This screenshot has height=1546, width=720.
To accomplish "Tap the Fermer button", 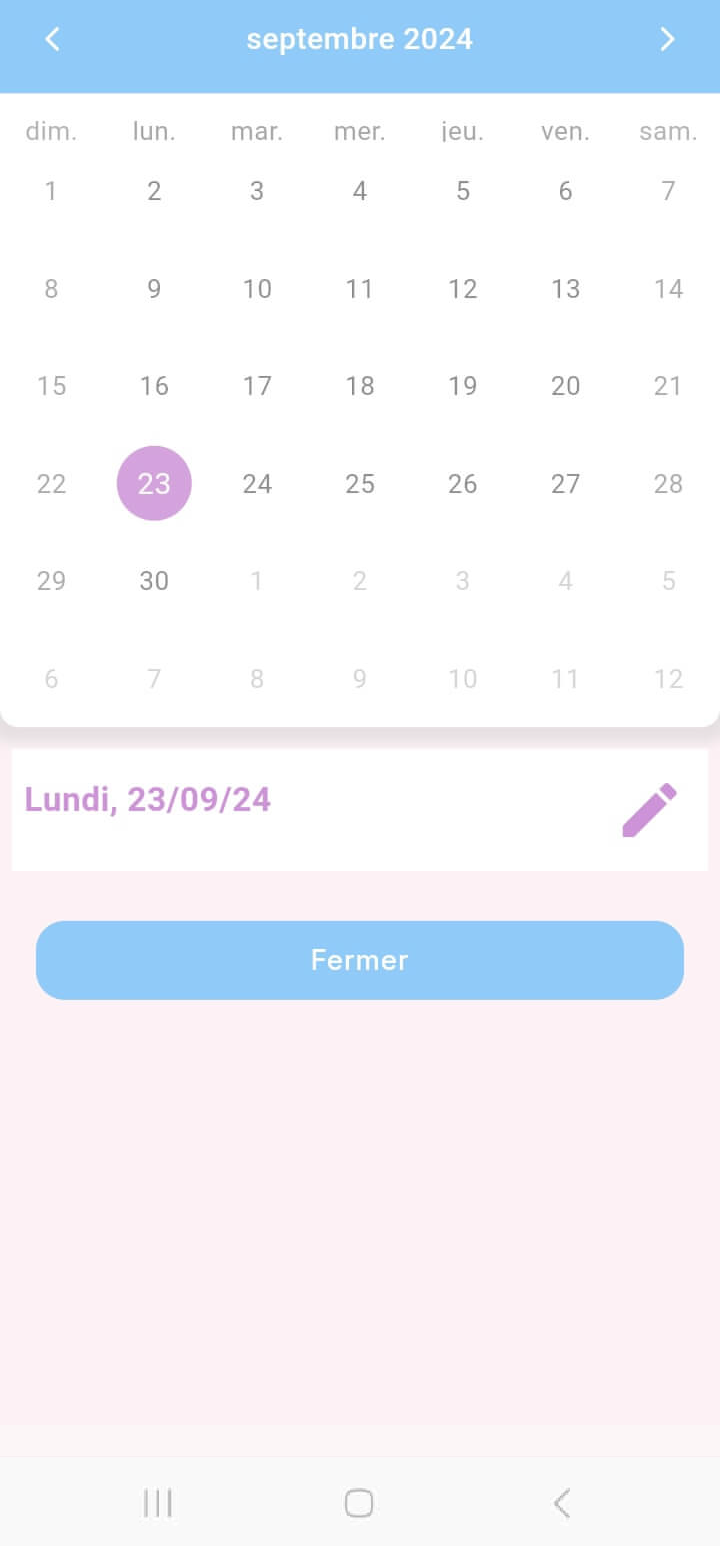I will click(360, 960).
